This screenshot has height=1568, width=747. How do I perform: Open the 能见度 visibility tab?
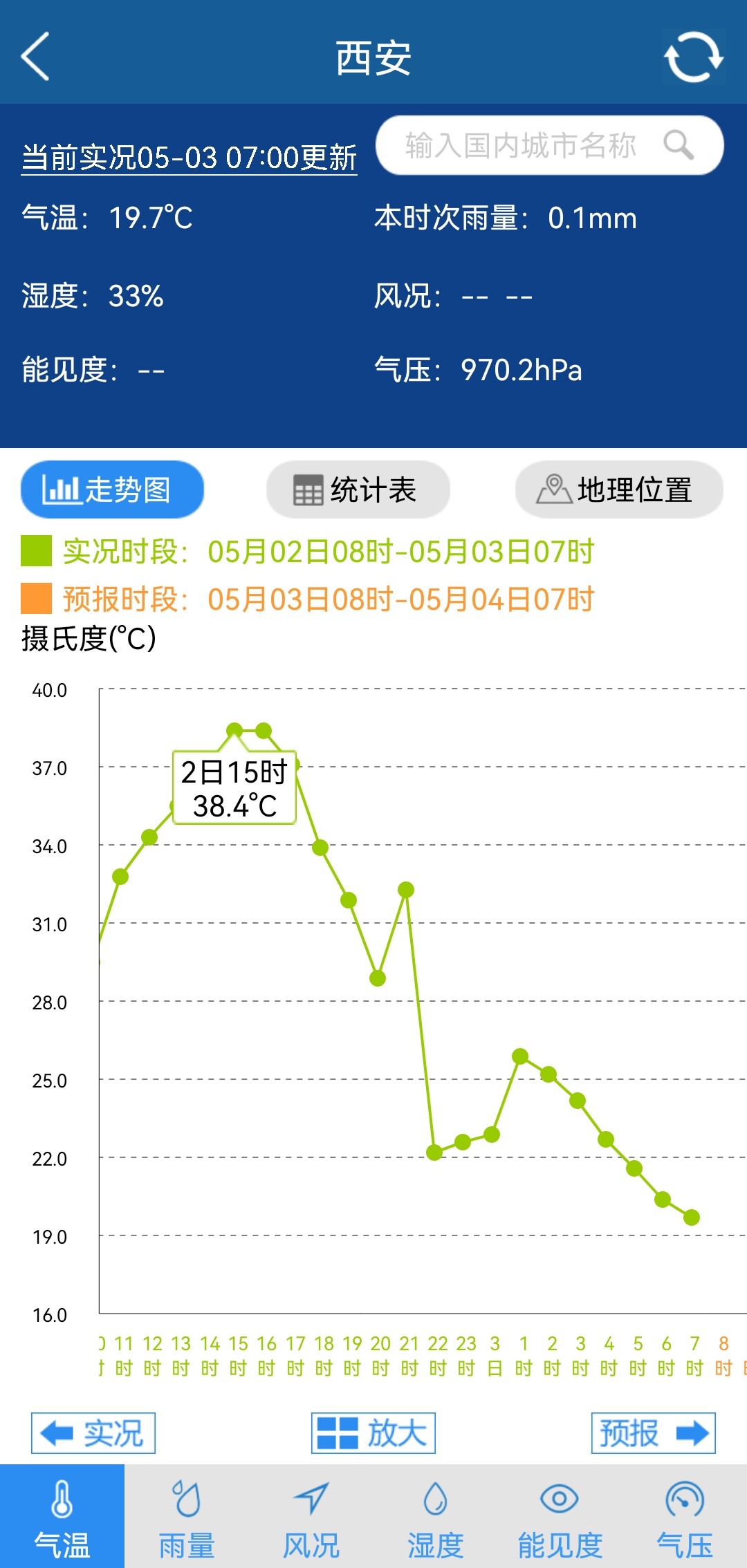pyautogui.click(x=560, y=1516)
